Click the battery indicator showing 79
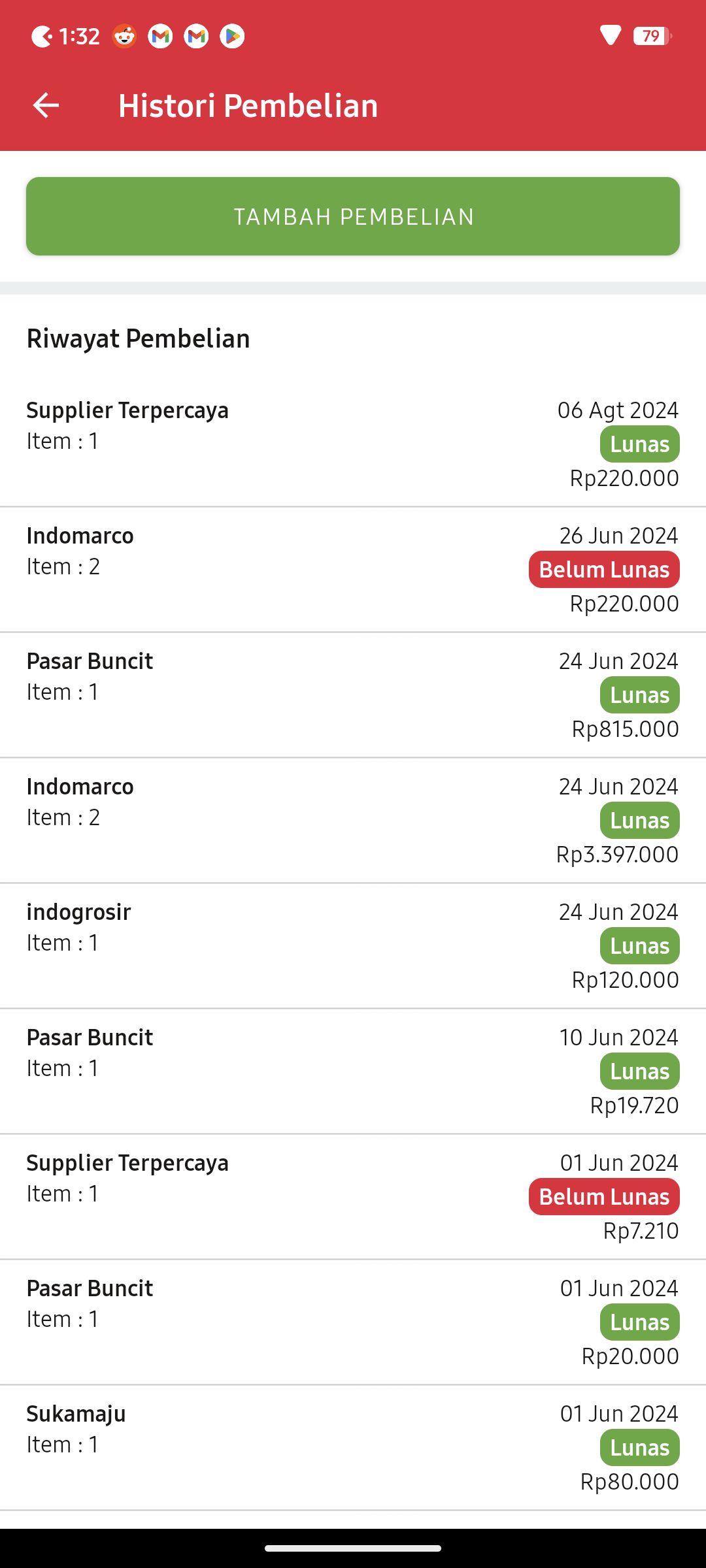The image size is (706, 1568). coord(650,36)
